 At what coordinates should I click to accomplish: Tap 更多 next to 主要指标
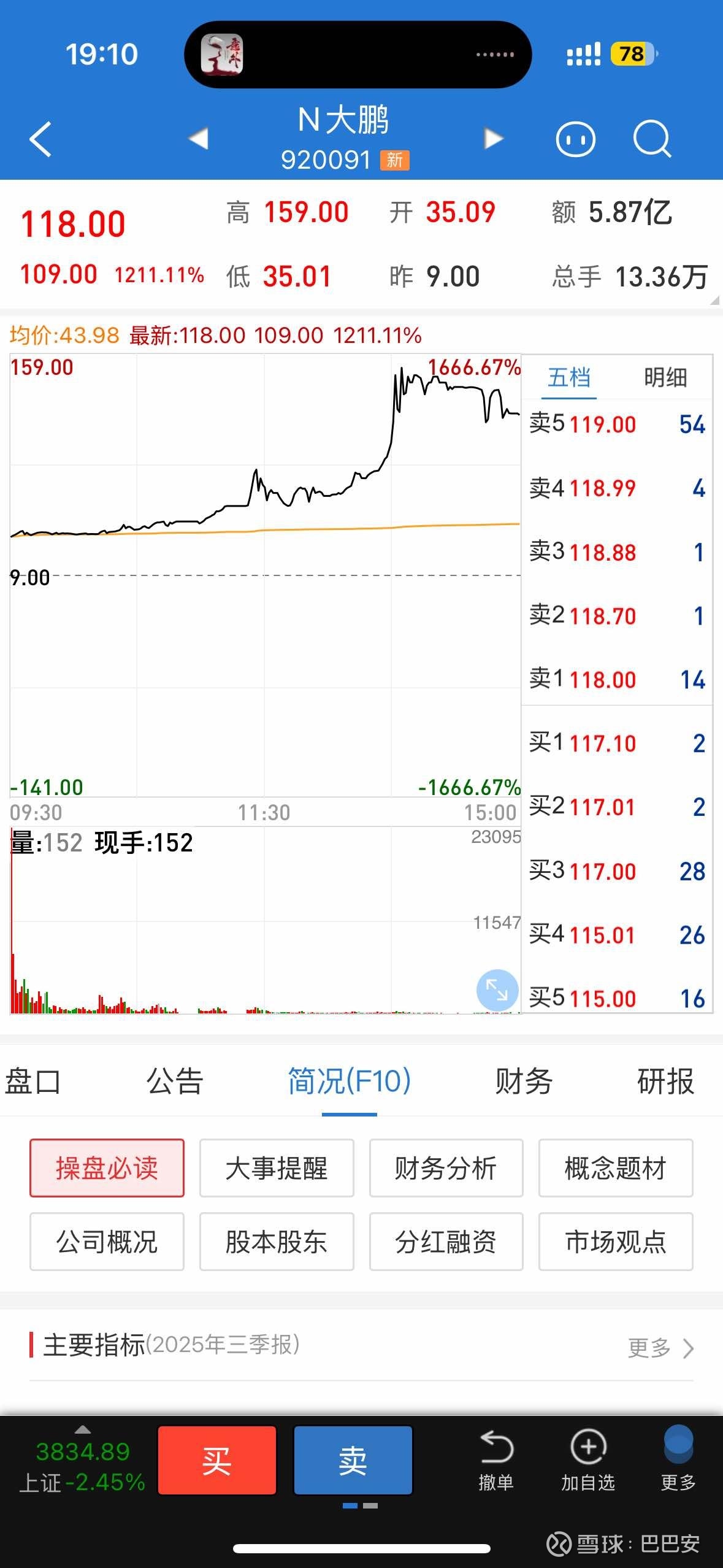coord(660,1348)
